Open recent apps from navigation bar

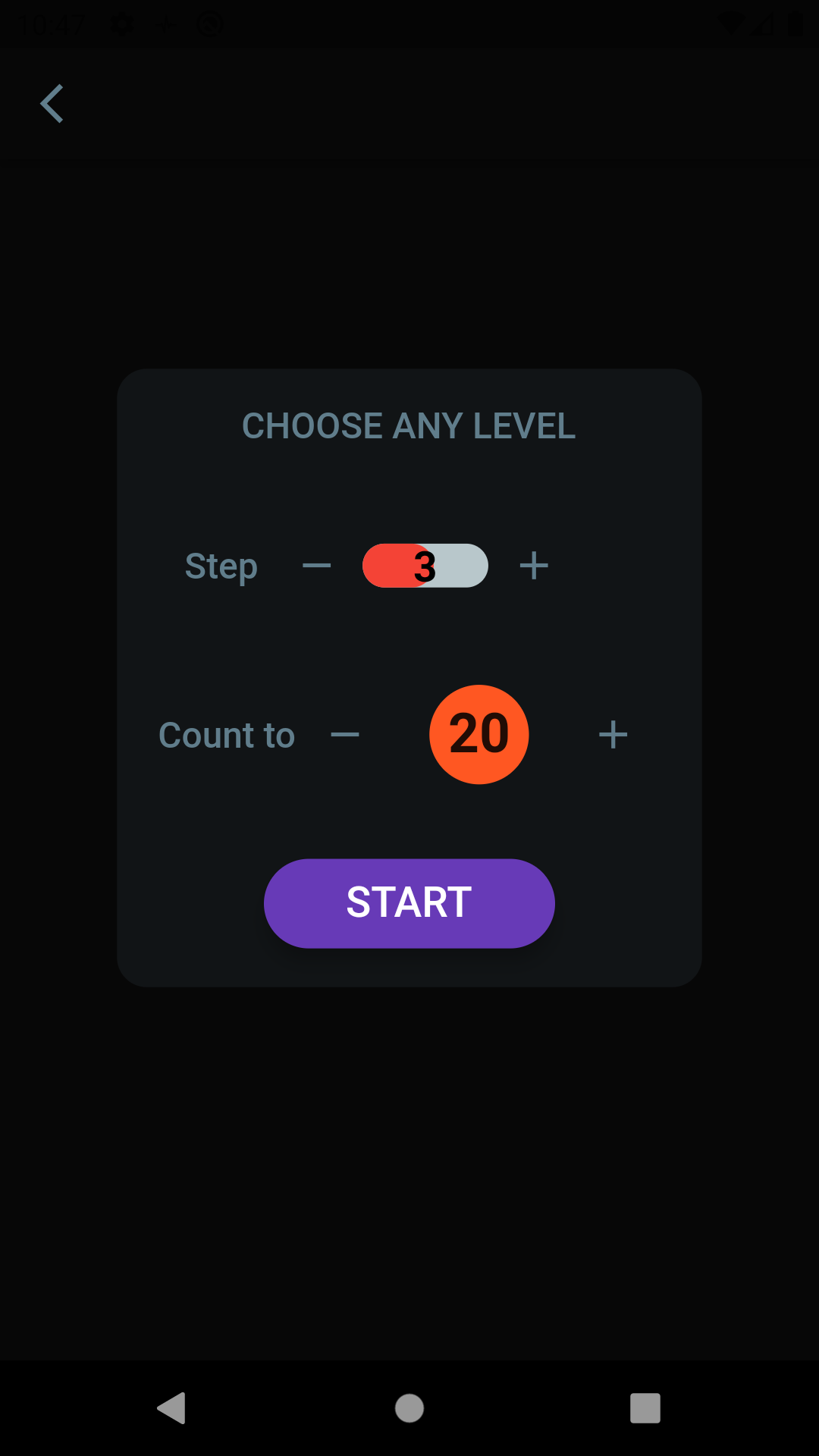(x=645, y=1408)
